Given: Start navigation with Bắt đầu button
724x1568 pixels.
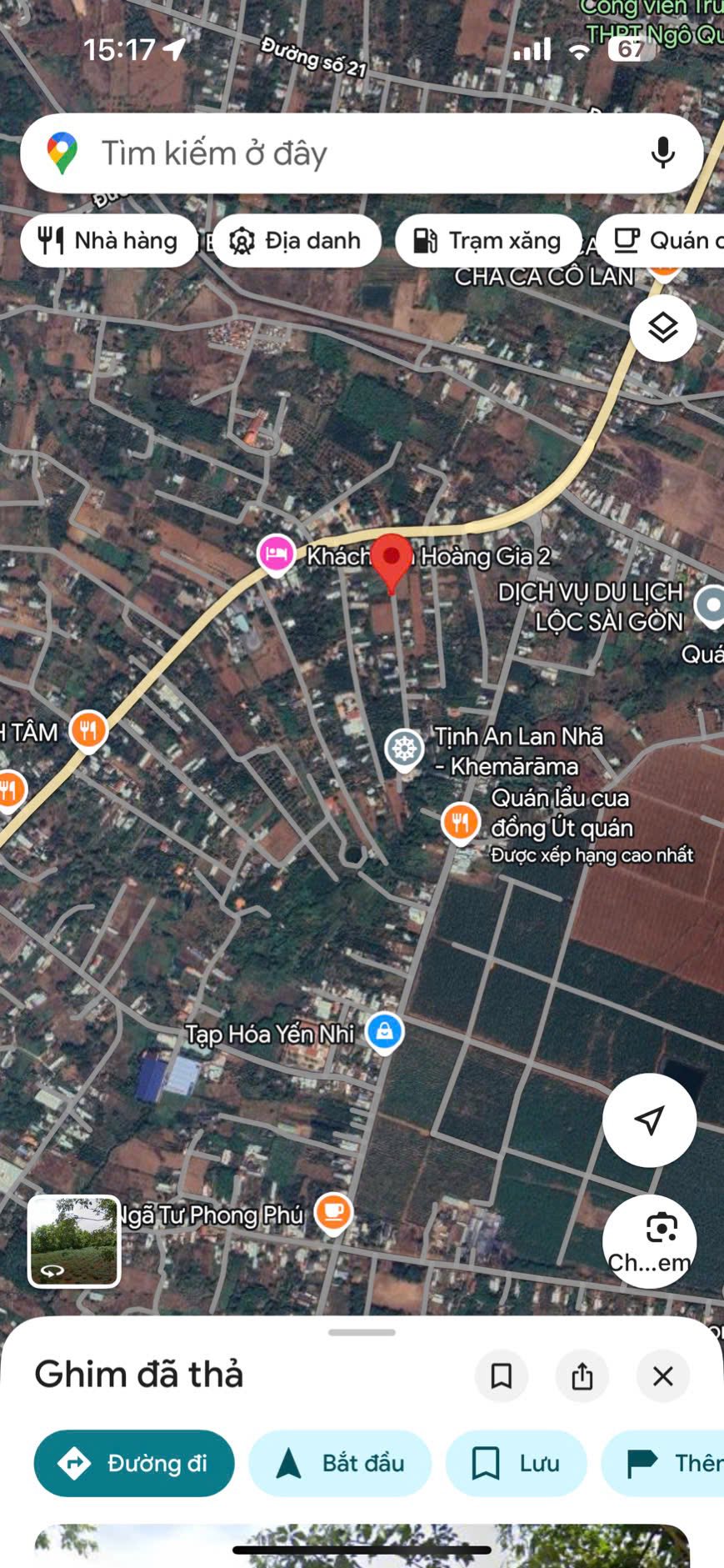Looking at the screenshot, I should coord(340,1463).
